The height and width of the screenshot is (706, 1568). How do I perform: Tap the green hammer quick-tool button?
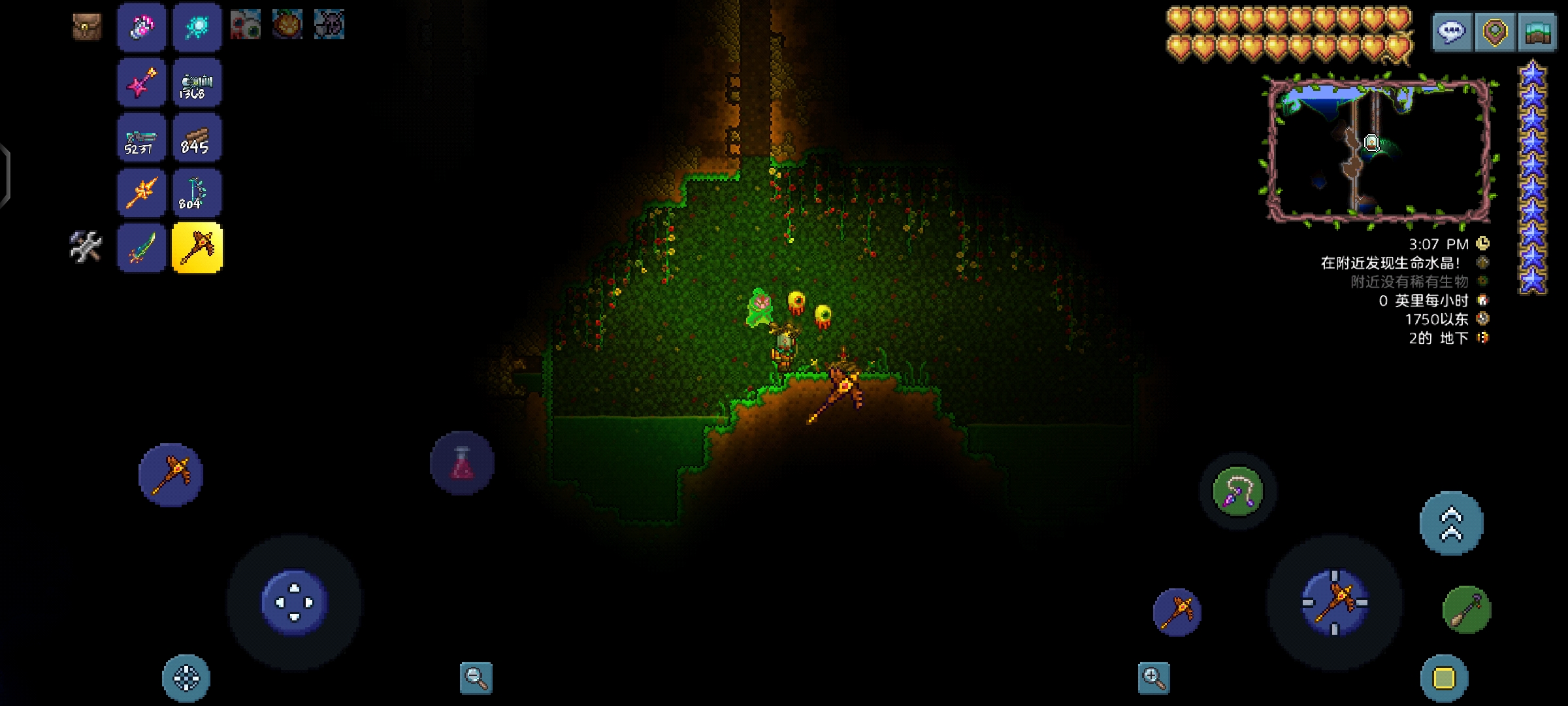(1467, 611)
